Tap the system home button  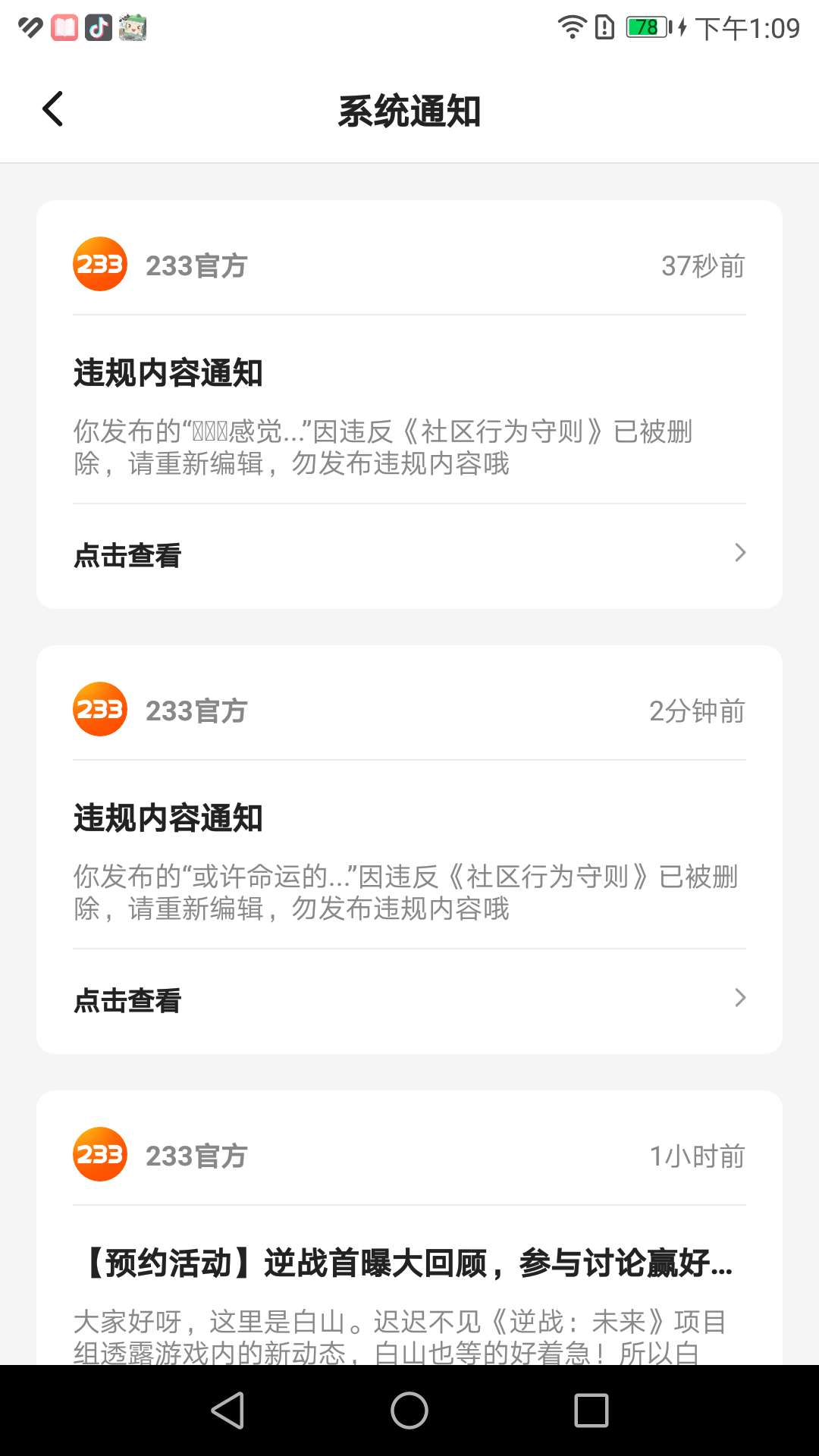(x=409, y=1410)
